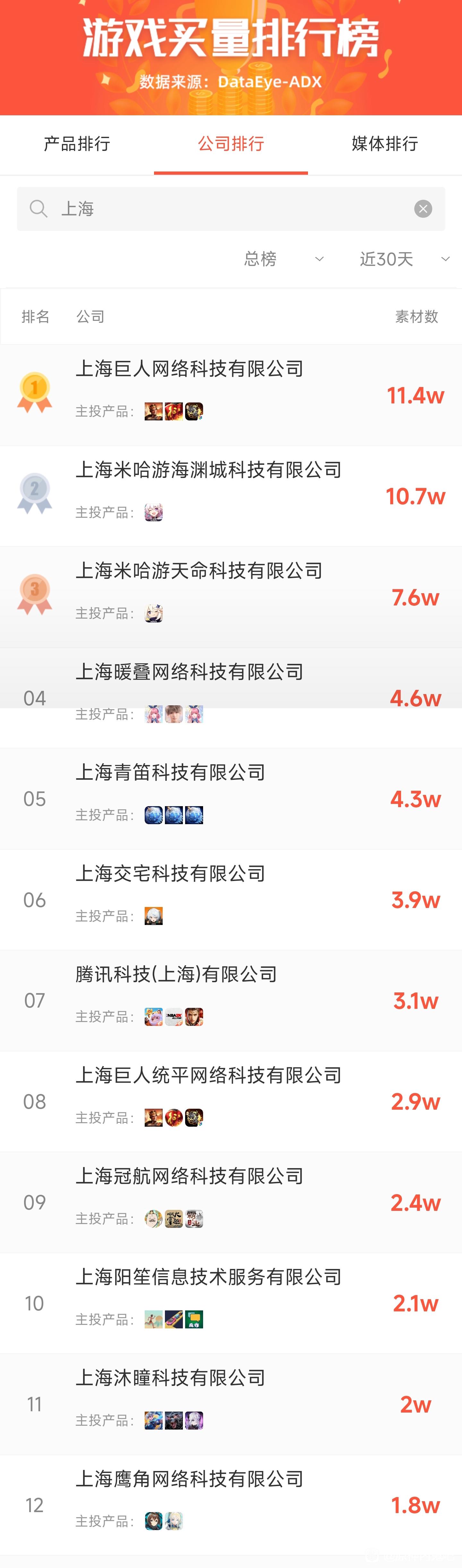Select the 公司排行 tab
462x1568 pixels.
(x=230, y=144)
